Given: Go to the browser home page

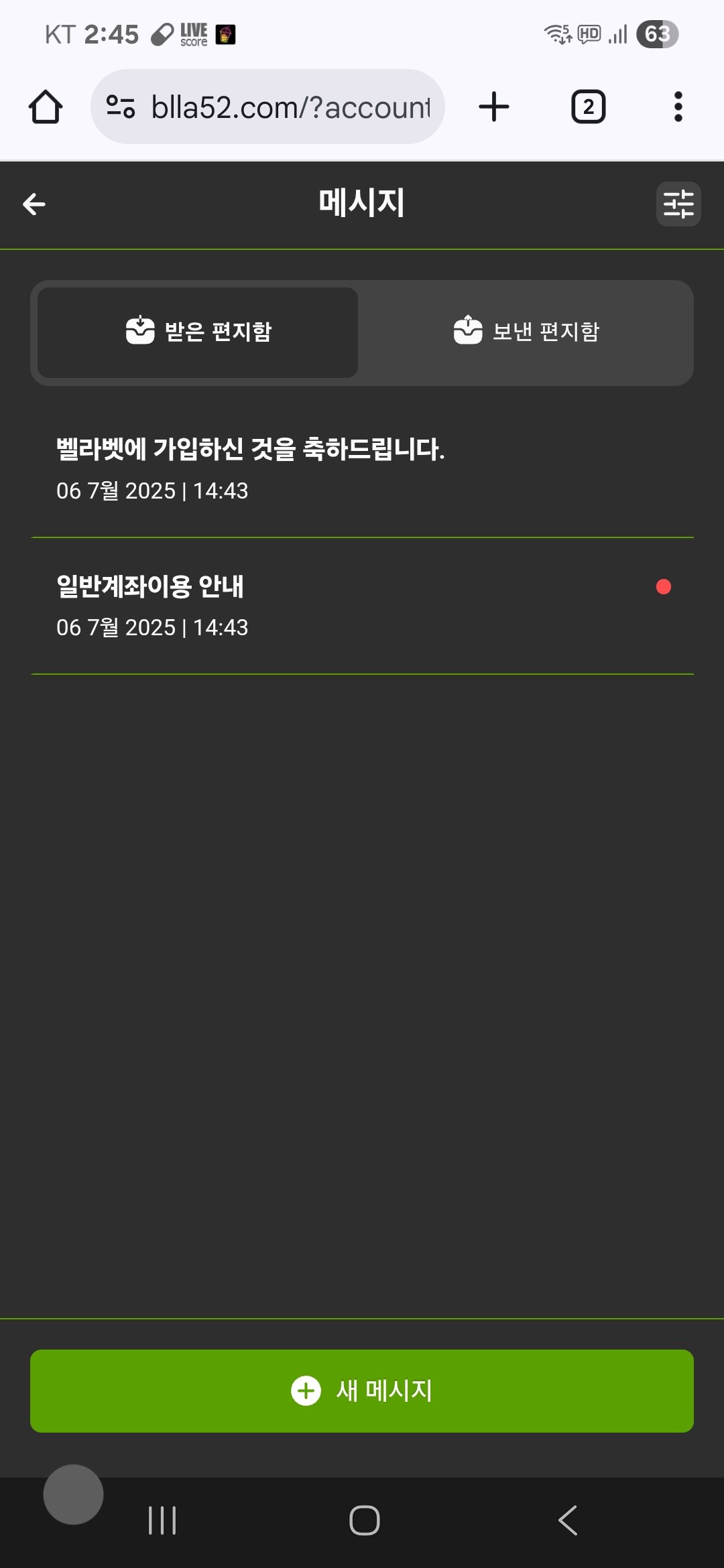Looking at the screenshot, I should (x=46, y=107).
